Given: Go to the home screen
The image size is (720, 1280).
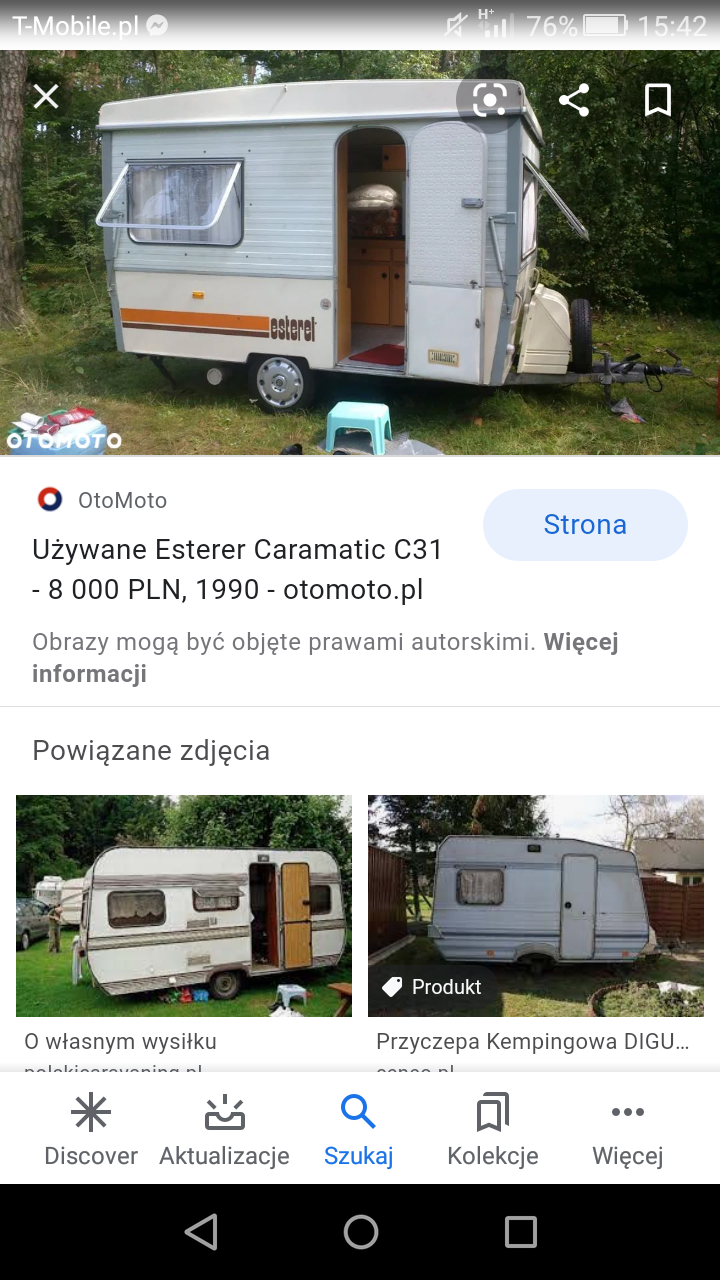Looking at the screenshot, I should click(x=360, y=1232).
